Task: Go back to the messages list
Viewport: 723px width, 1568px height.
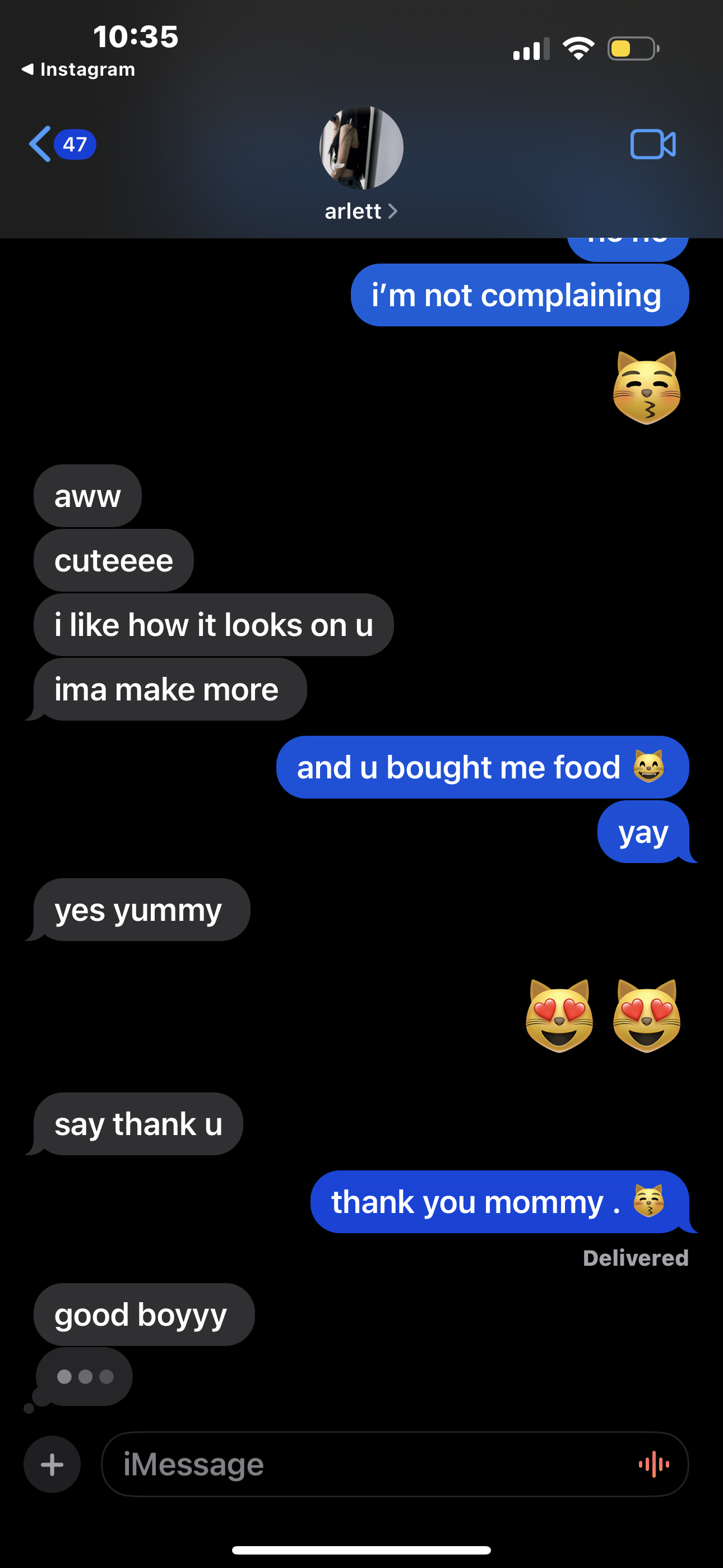Action: (x=41, y=144)
